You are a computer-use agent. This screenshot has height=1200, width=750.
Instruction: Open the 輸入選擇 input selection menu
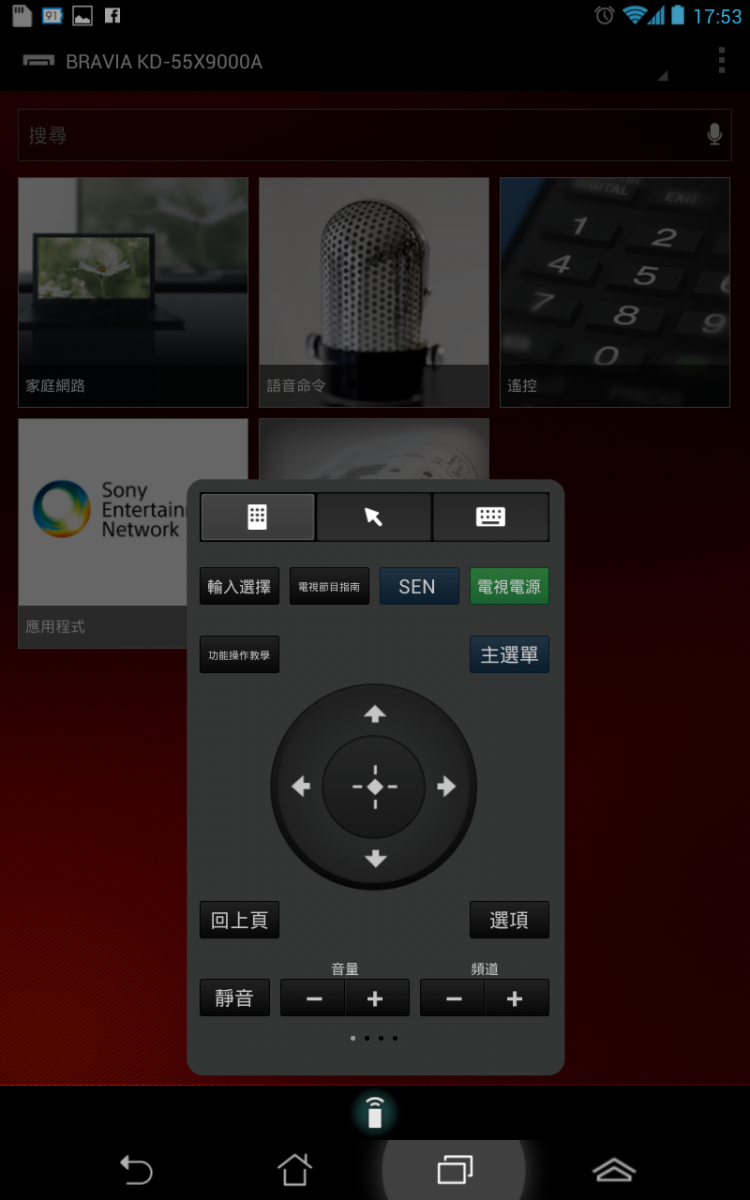click(239, 586)
